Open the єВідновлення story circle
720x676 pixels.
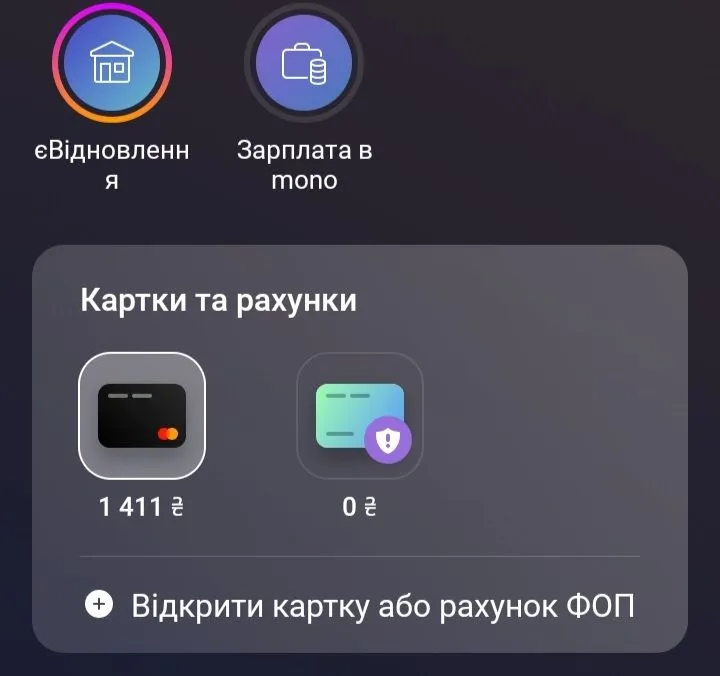(x=111, y=63)
